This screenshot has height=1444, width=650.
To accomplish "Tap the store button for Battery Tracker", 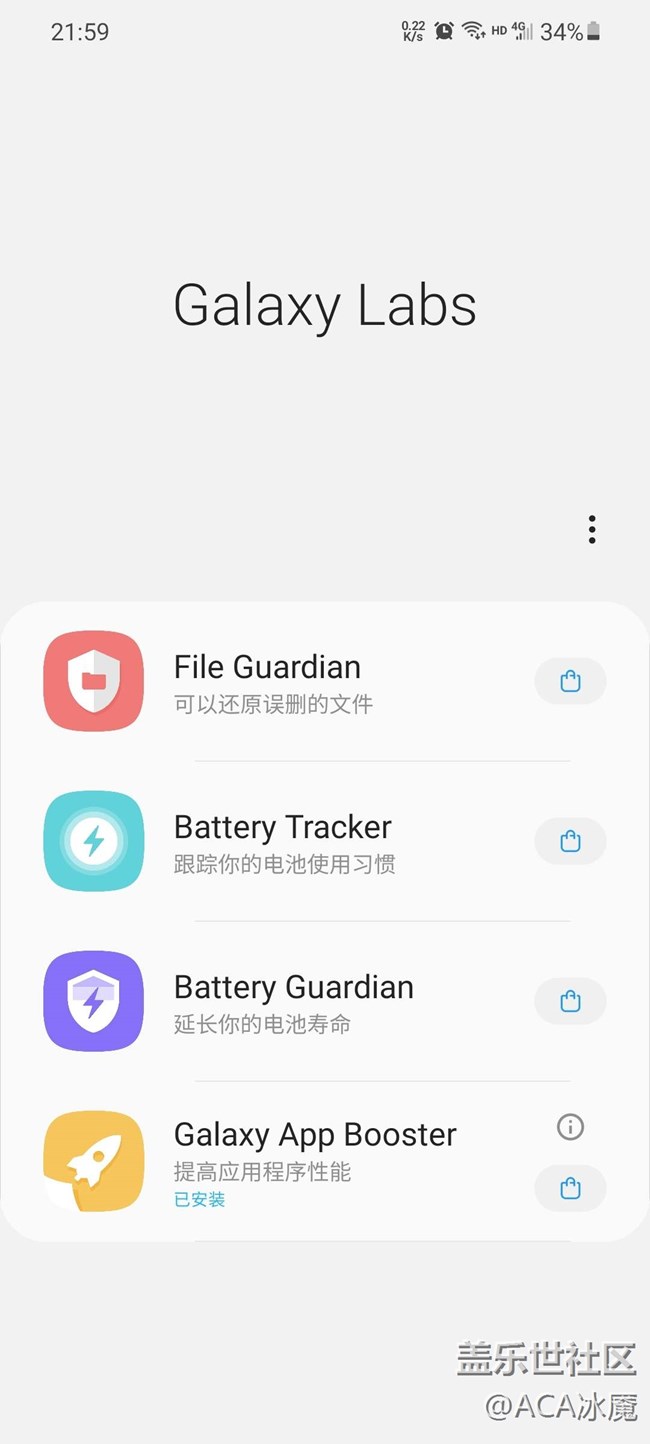I will [570, 841].
